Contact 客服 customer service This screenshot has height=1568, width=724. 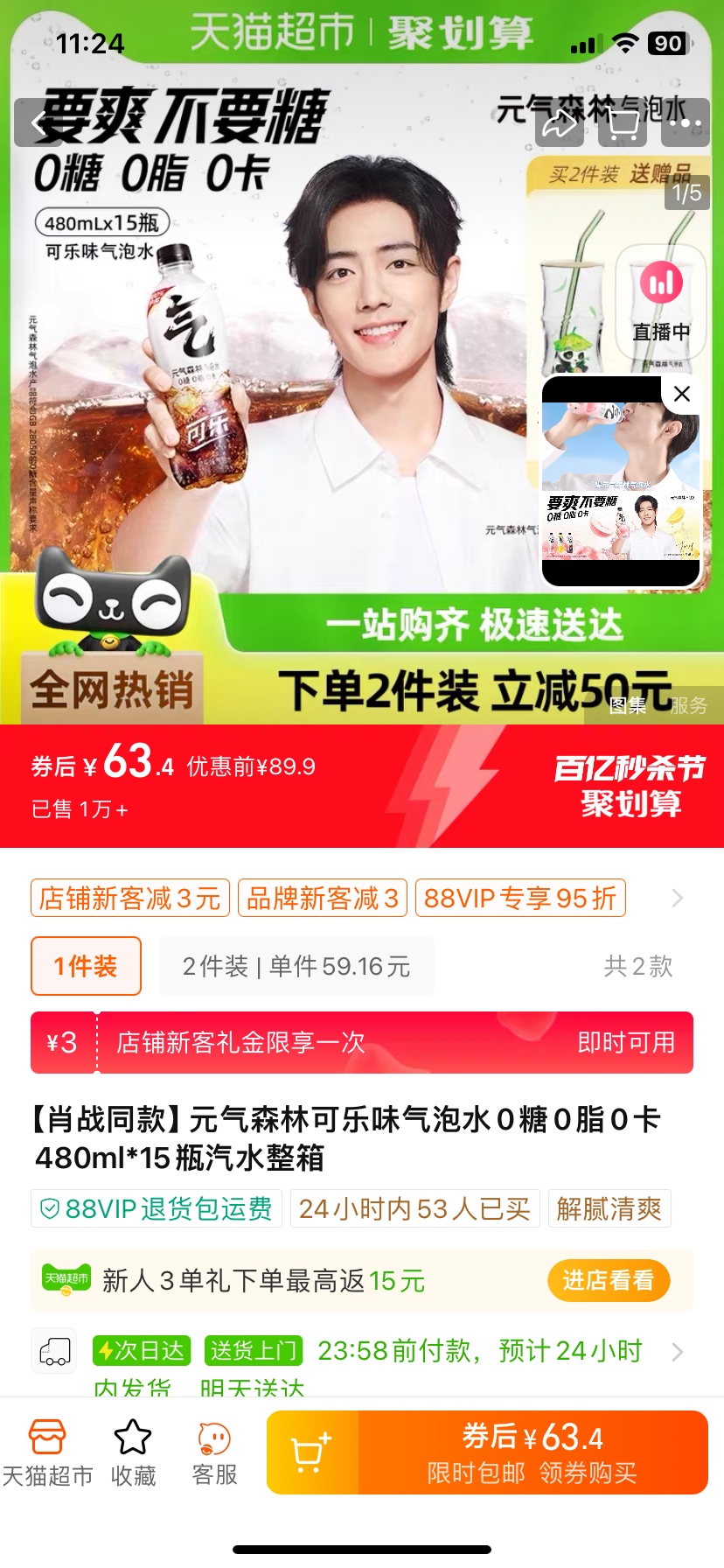[214, 1452]
